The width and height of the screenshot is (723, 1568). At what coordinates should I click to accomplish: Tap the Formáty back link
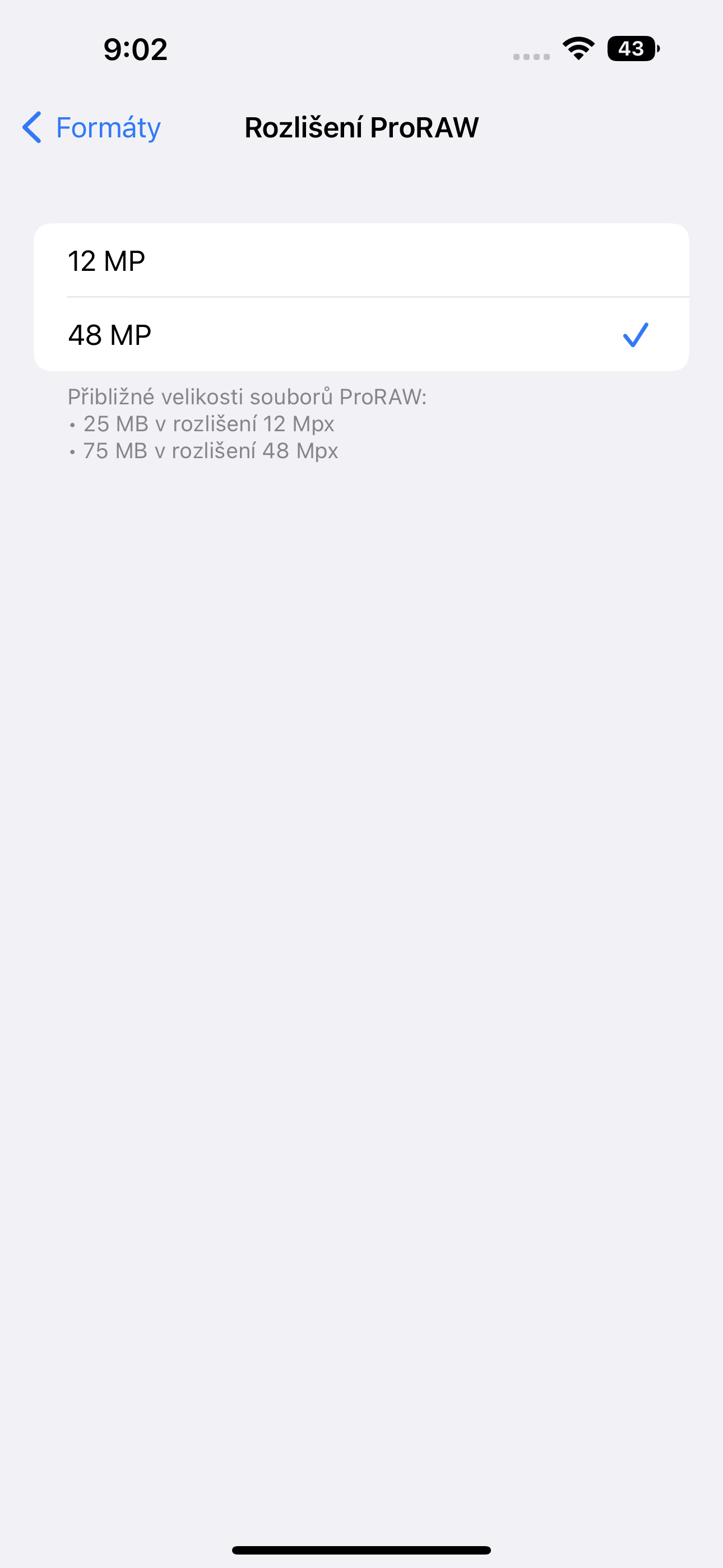(107, 127)
